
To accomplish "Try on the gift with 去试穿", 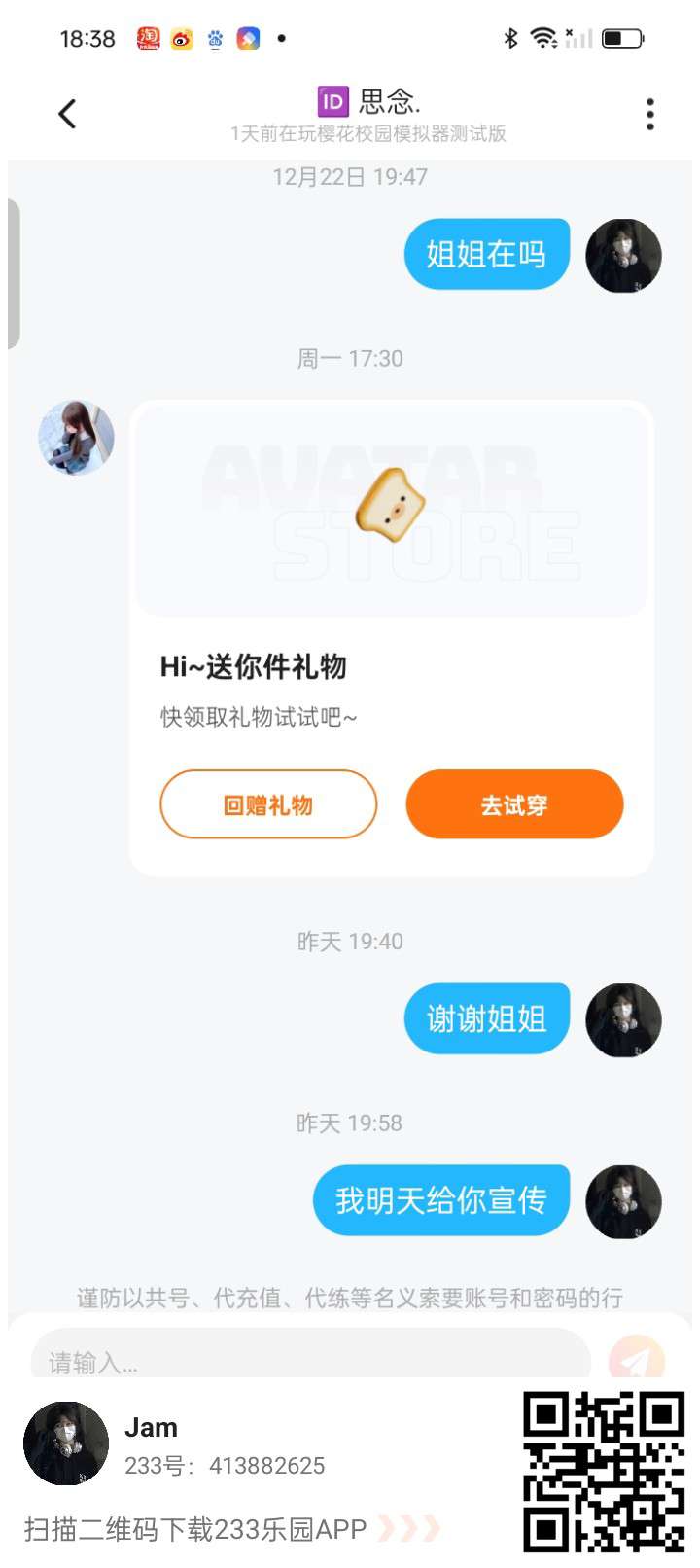I will [514, 804].
